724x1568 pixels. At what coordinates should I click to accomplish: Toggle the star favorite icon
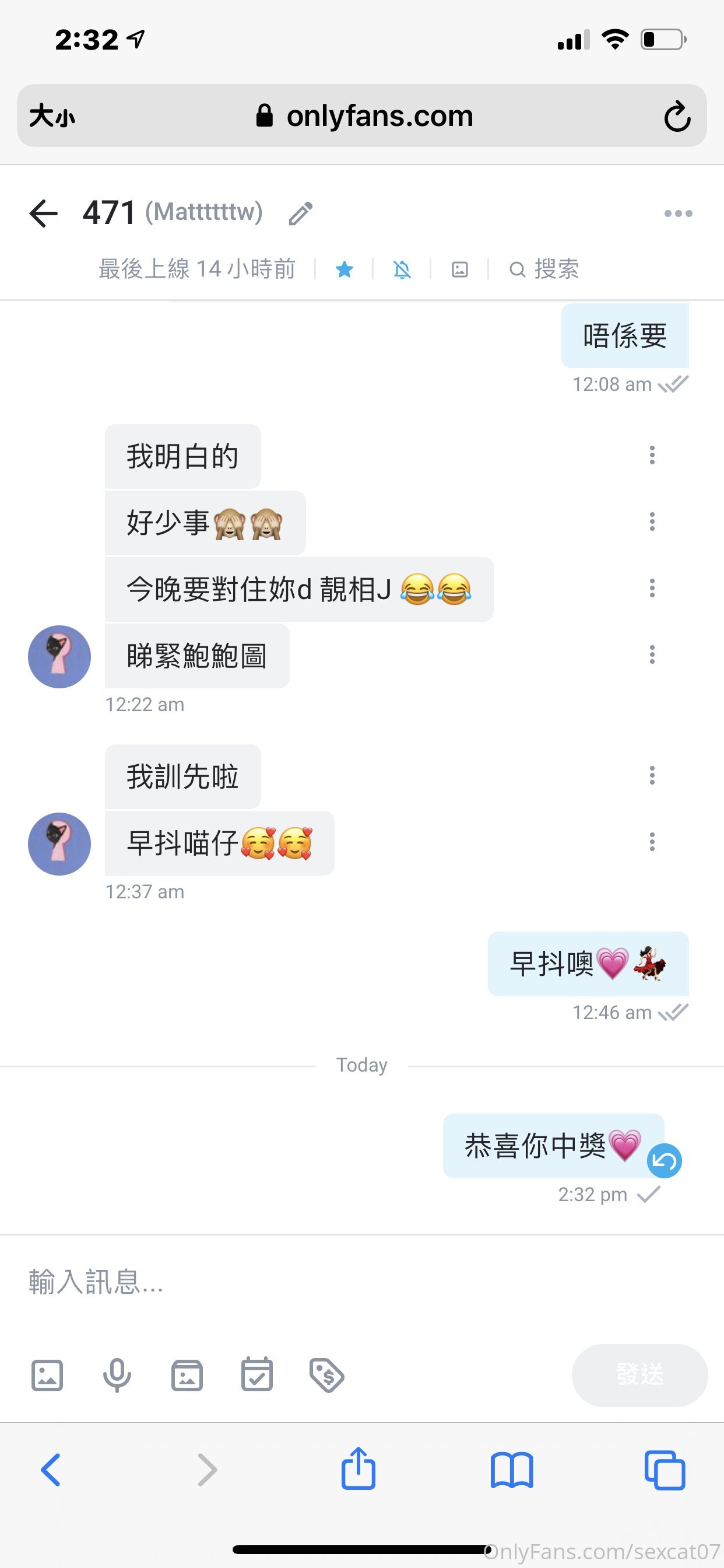click(x=345, y=269)
